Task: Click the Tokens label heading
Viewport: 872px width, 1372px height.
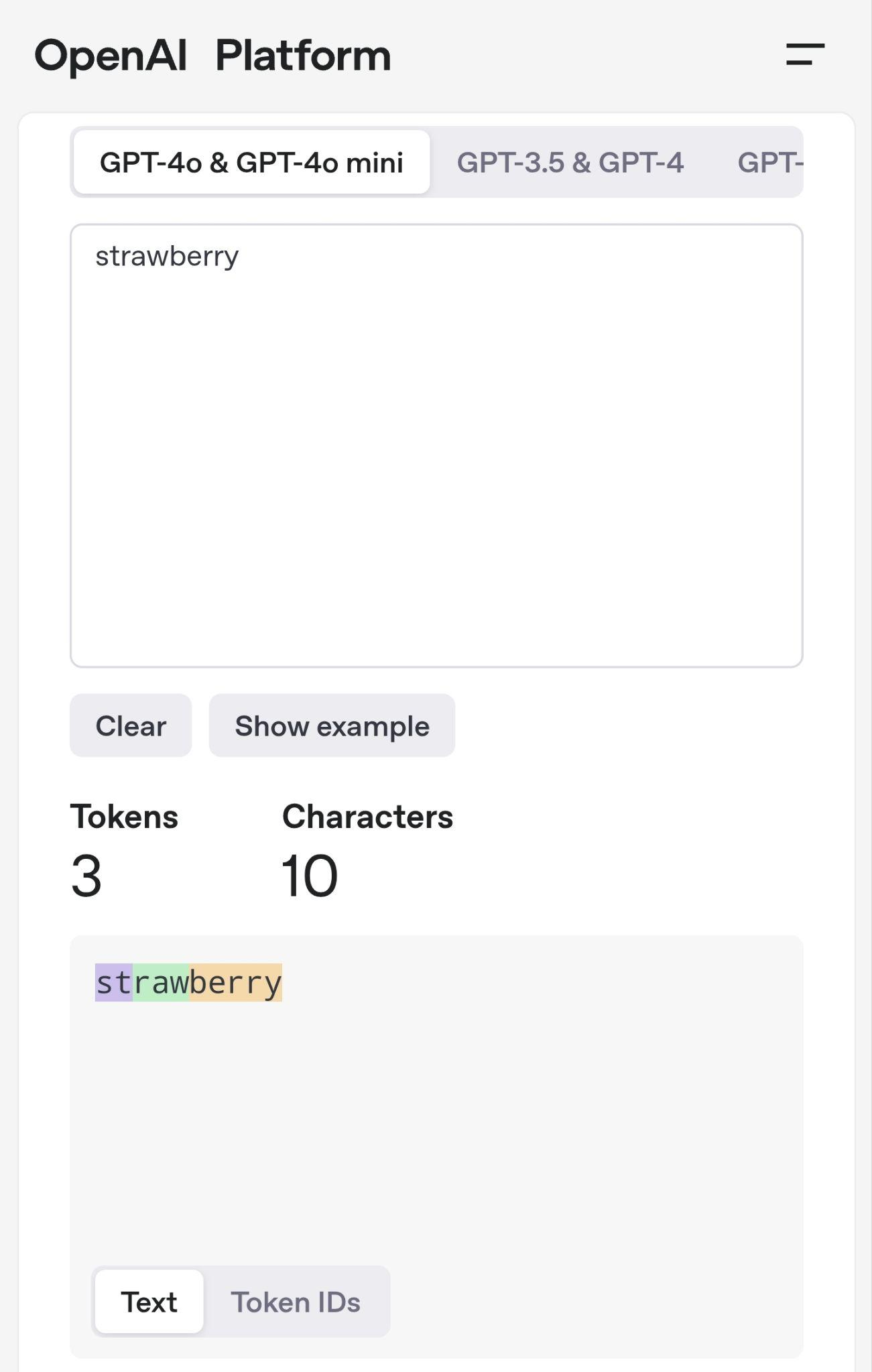Action: click(x=124, y=816)
